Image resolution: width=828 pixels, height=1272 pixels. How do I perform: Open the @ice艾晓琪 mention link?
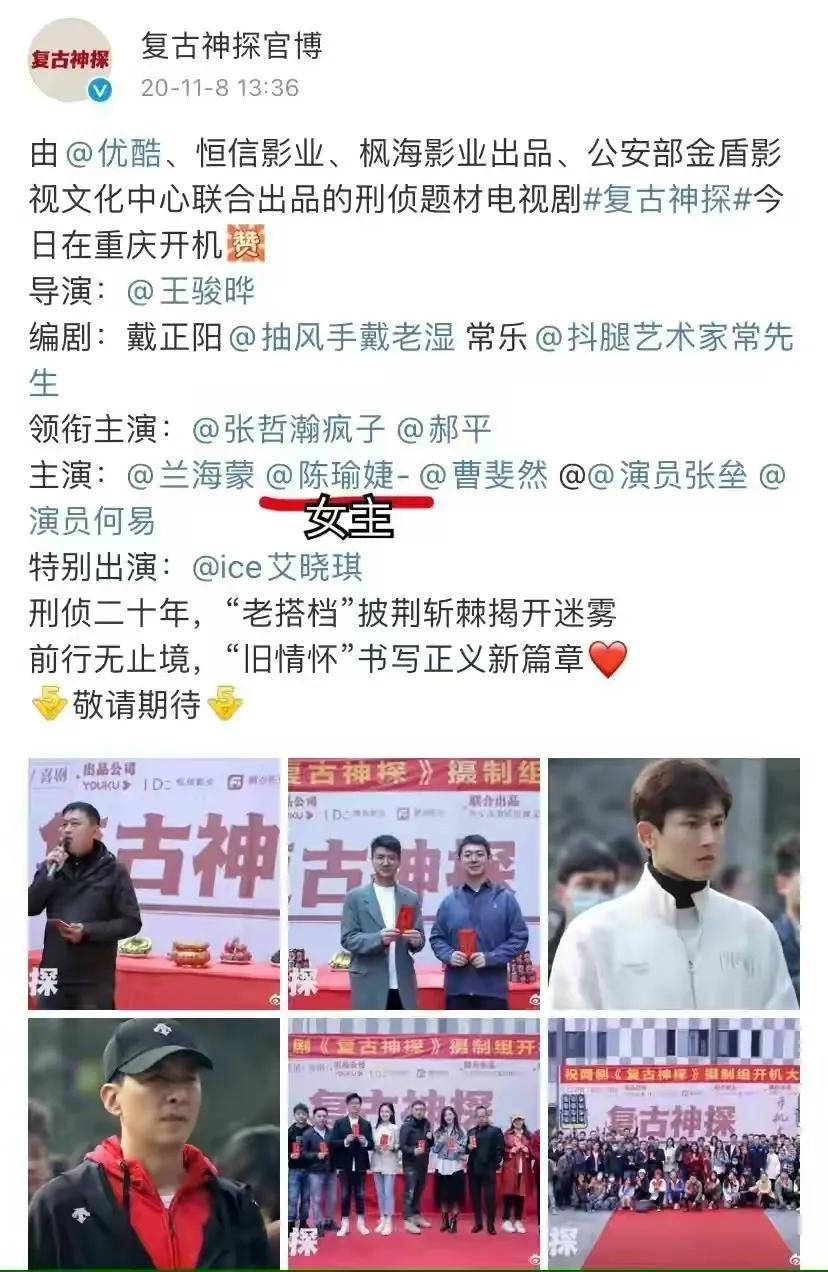click(277, 567)
